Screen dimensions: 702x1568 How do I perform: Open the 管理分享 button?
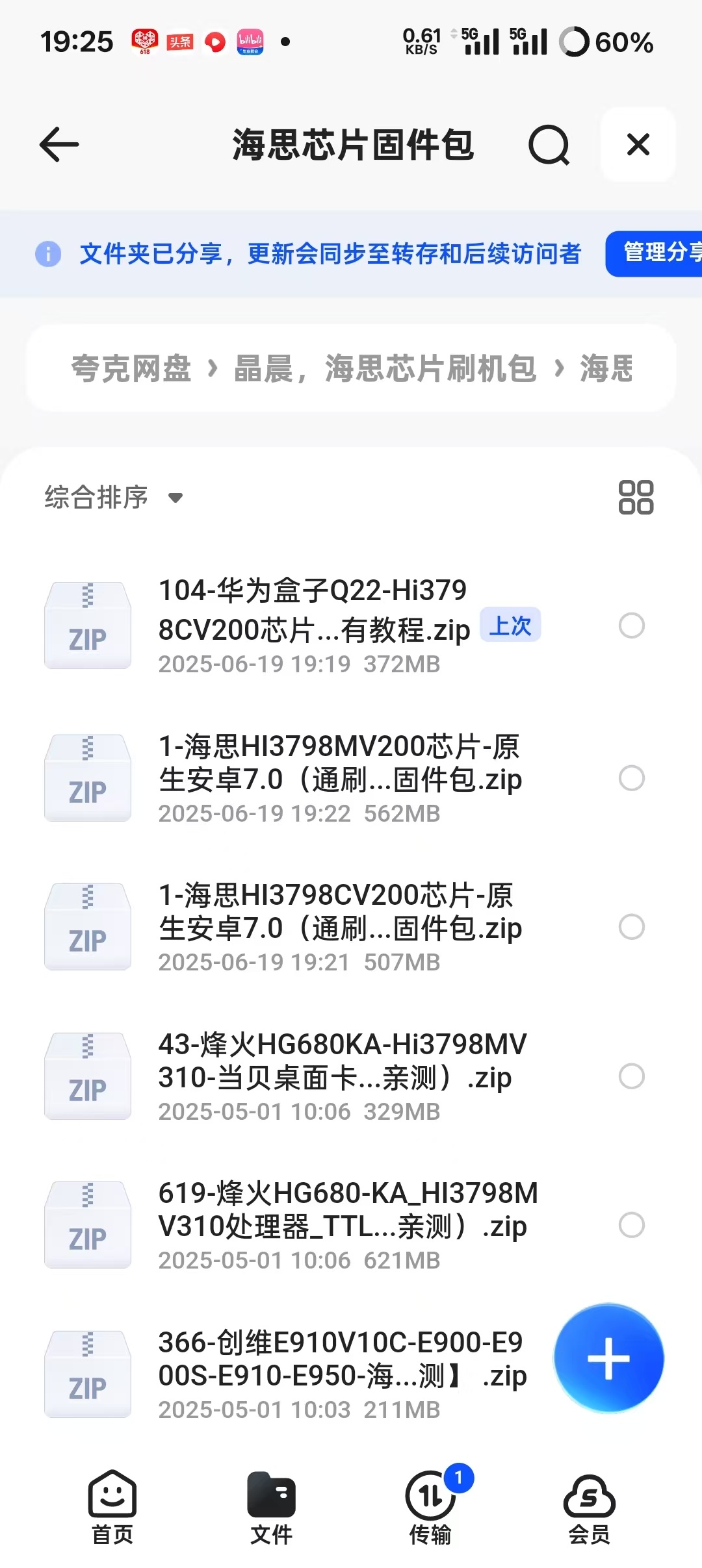pos(654,253)
